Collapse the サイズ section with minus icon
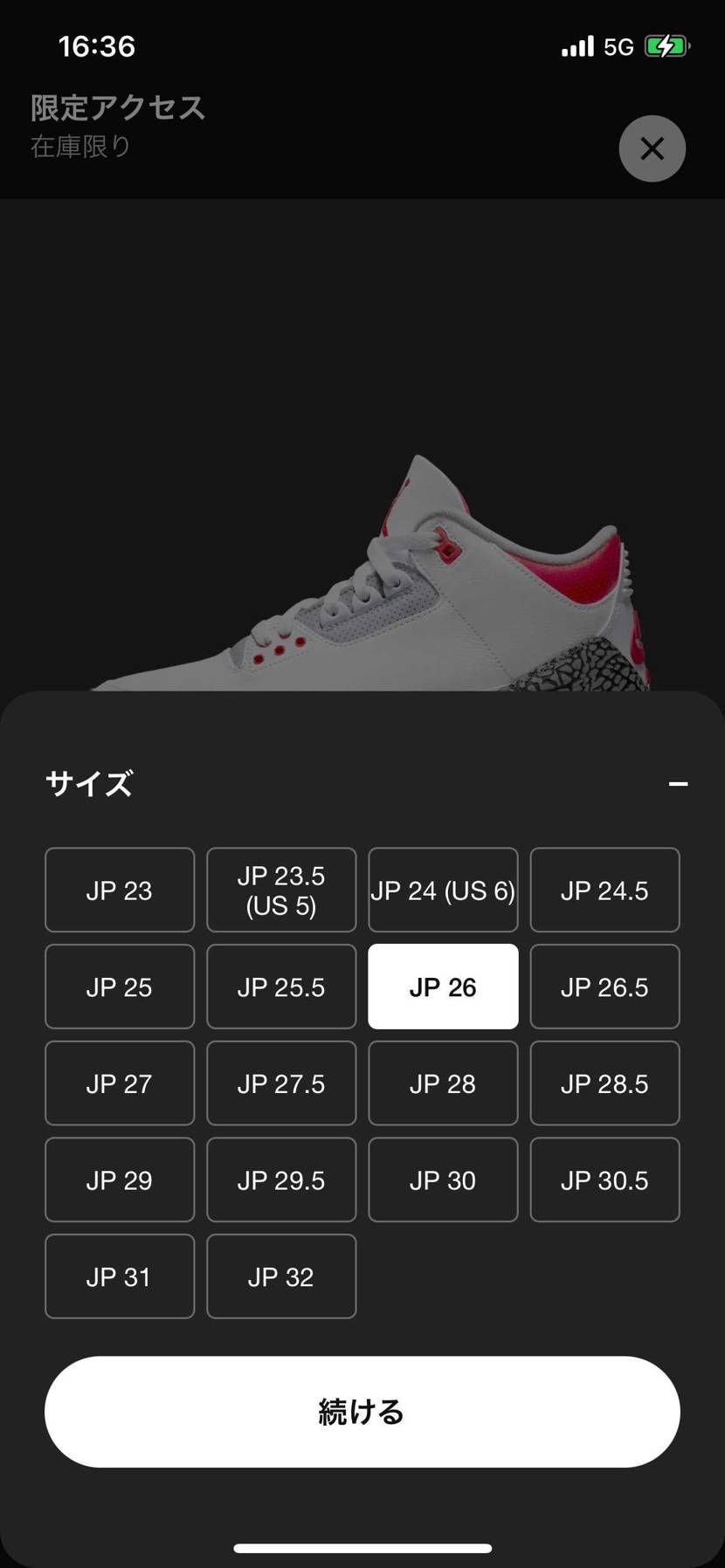This screenshot has width=725, height=1568. (x=678, y=783)
